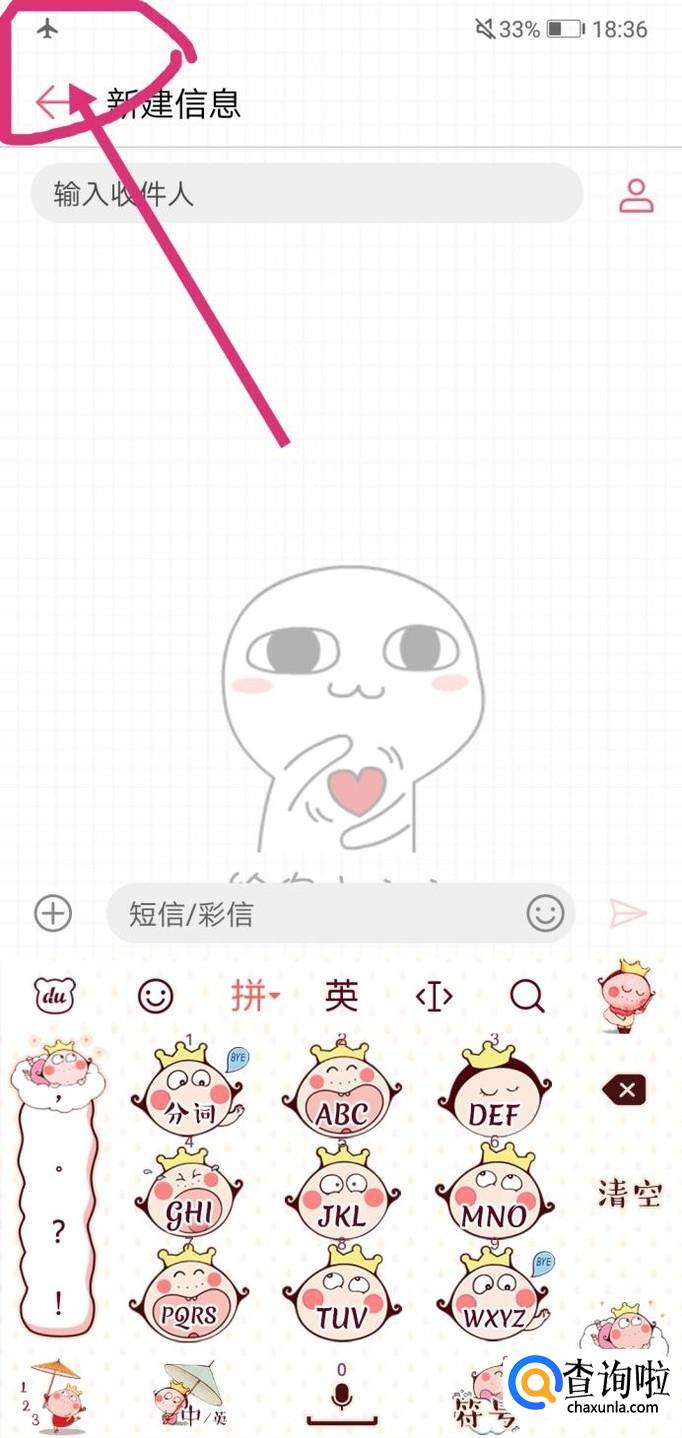Tap the plus attachment icon
The image size is (682, 1438).
tap(53, 913)
